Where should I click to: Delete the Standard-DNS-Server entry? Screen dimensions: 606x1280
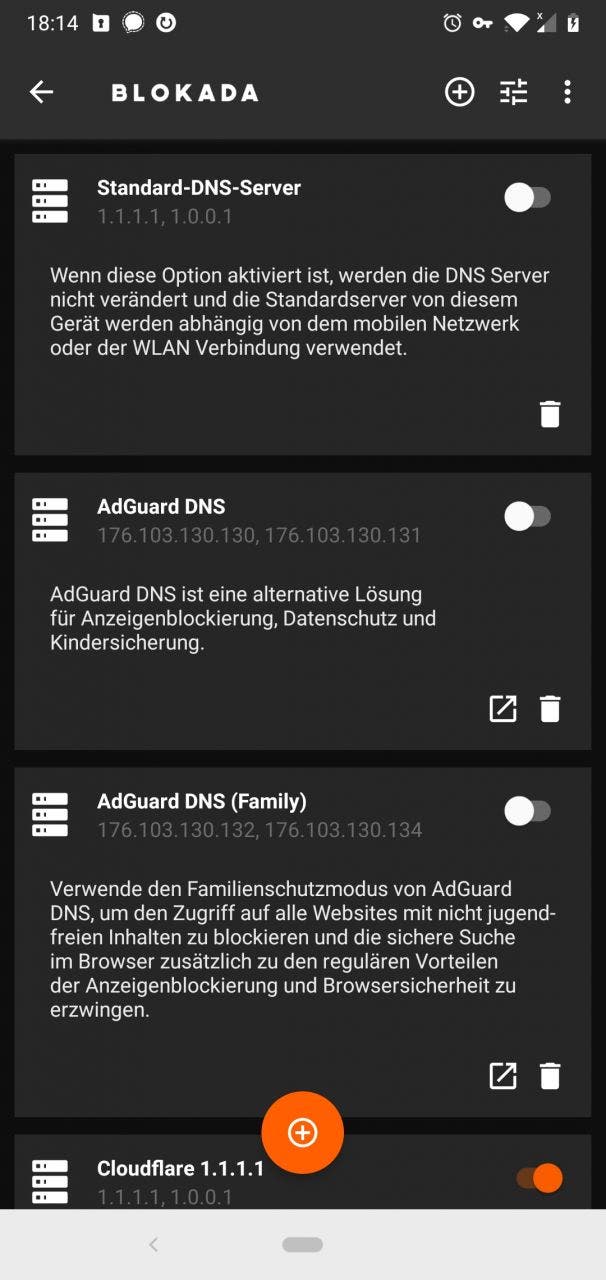(550, 413)
